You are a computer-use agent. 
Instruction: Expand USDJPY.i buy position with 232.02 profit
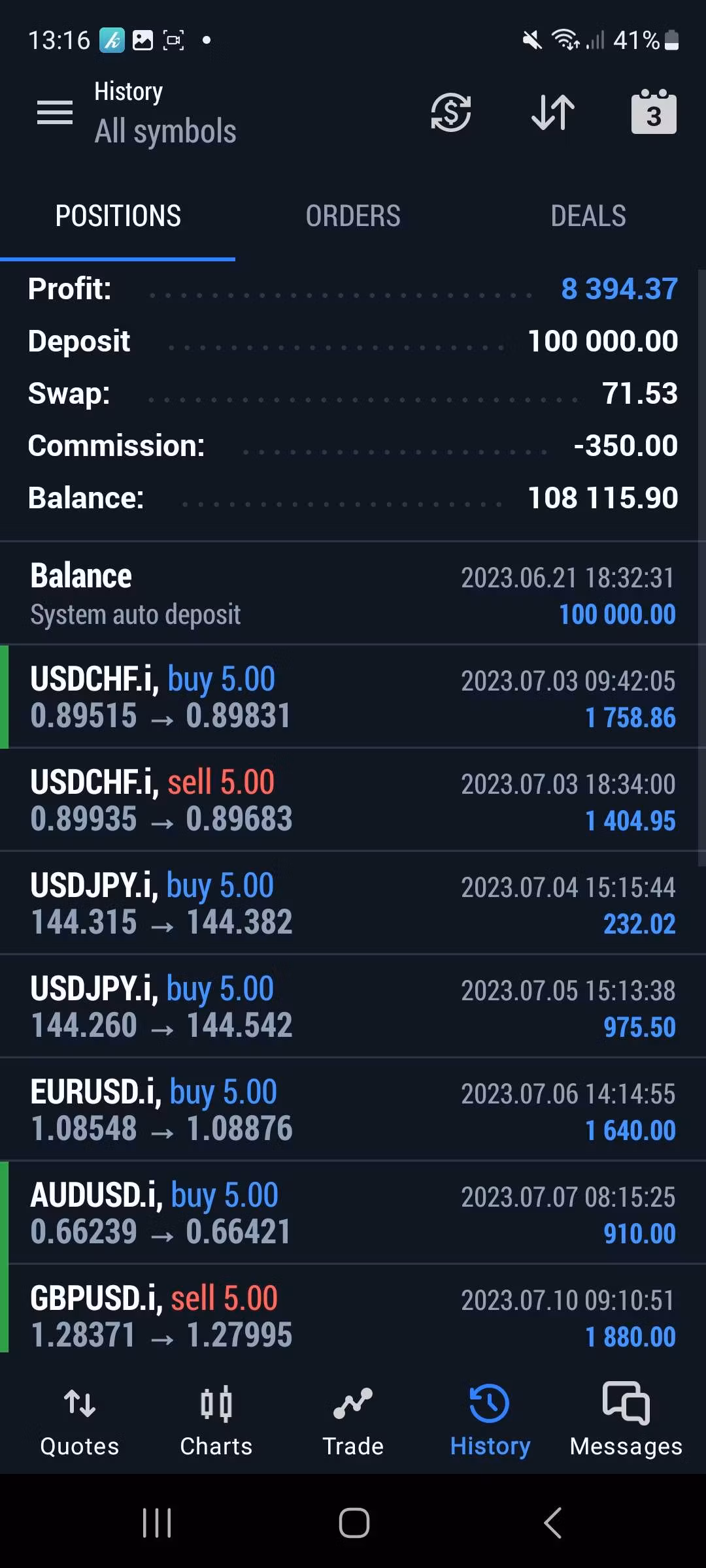pos(353,904)
